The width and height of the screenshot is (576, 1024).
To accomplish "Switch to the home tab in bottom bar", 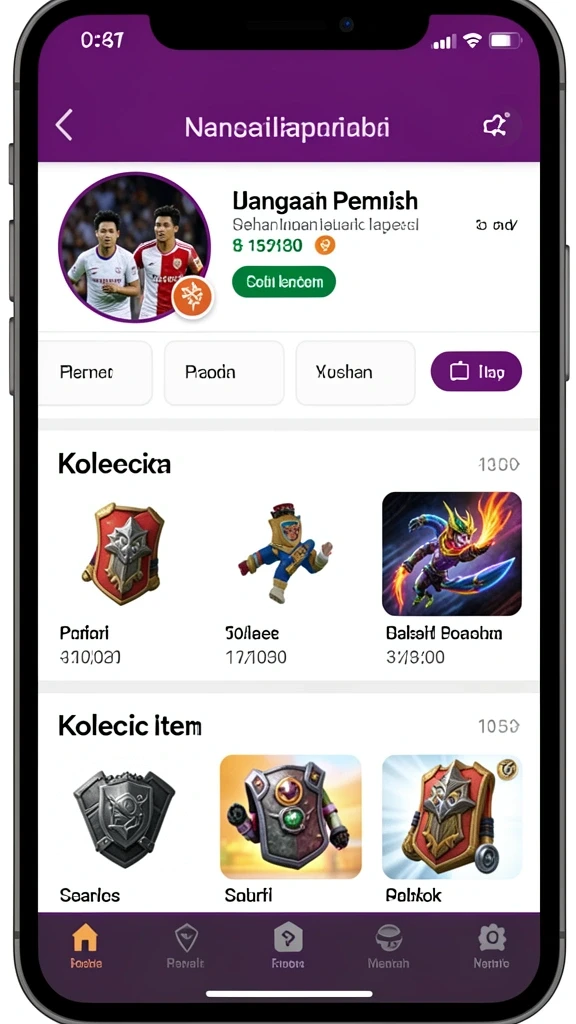I will pos(86,946).
